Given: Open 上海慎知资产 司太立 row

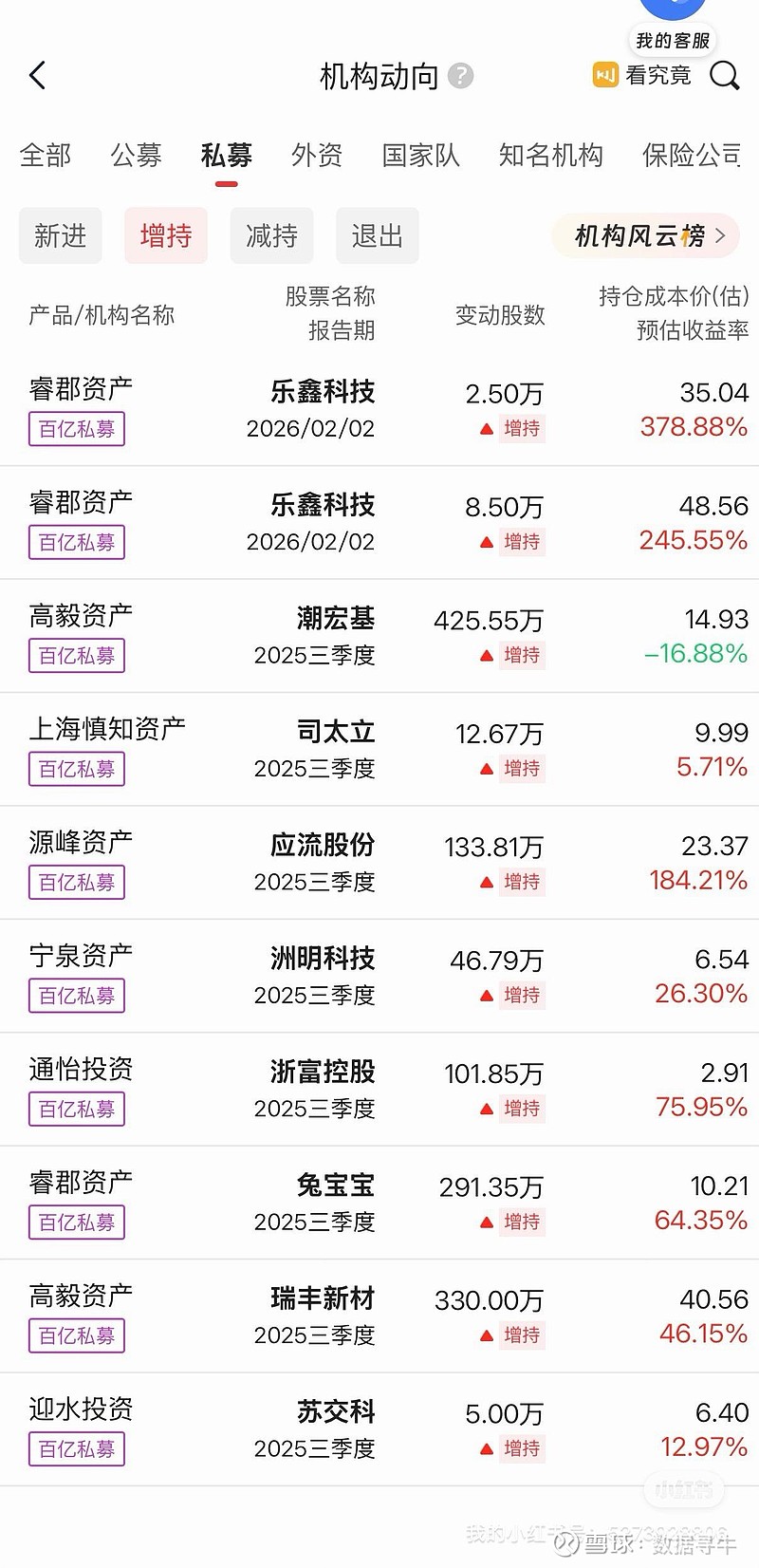Looking at the screenshot, I should click(379, 749).
